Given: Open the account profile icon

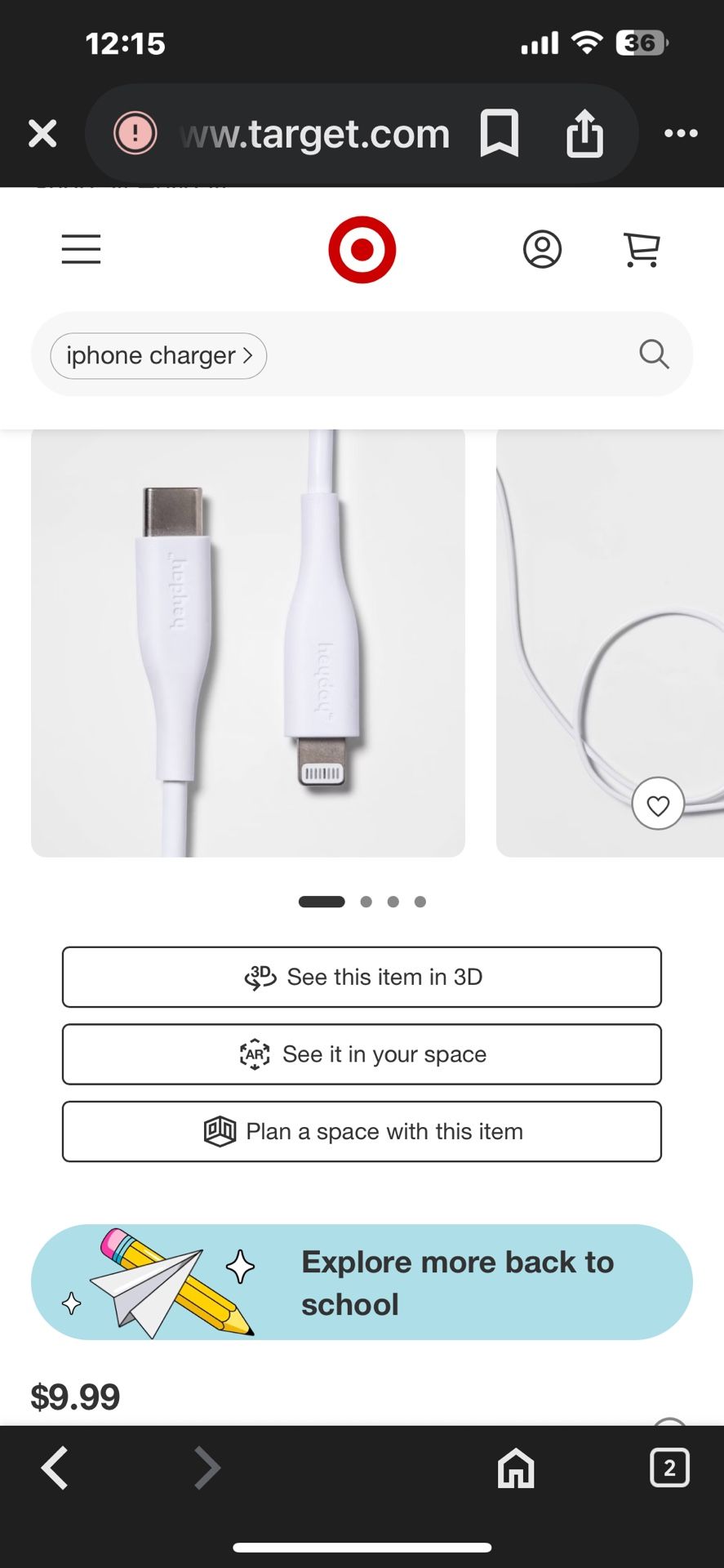Looking at the screenshot, I should pyautogui.click(x=542, y=249).
